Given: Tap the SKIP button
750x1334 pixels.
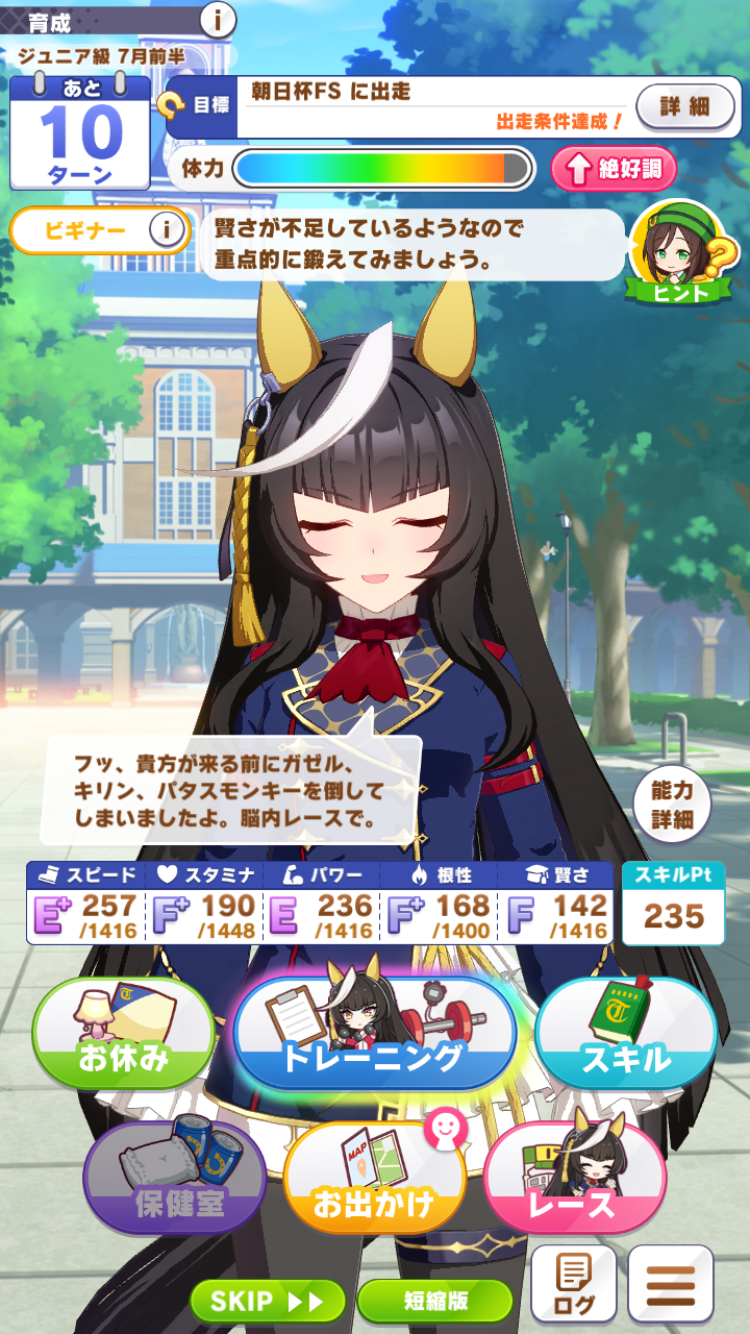Looking at the screenshot, I should 267,1301.
